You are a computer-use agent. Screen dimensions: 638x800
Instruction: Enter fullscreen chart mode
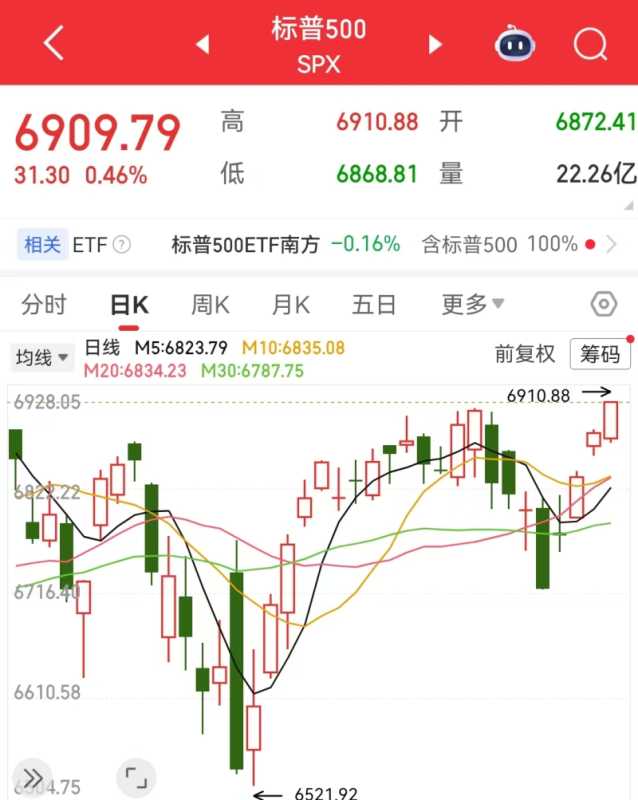point(137,776)
